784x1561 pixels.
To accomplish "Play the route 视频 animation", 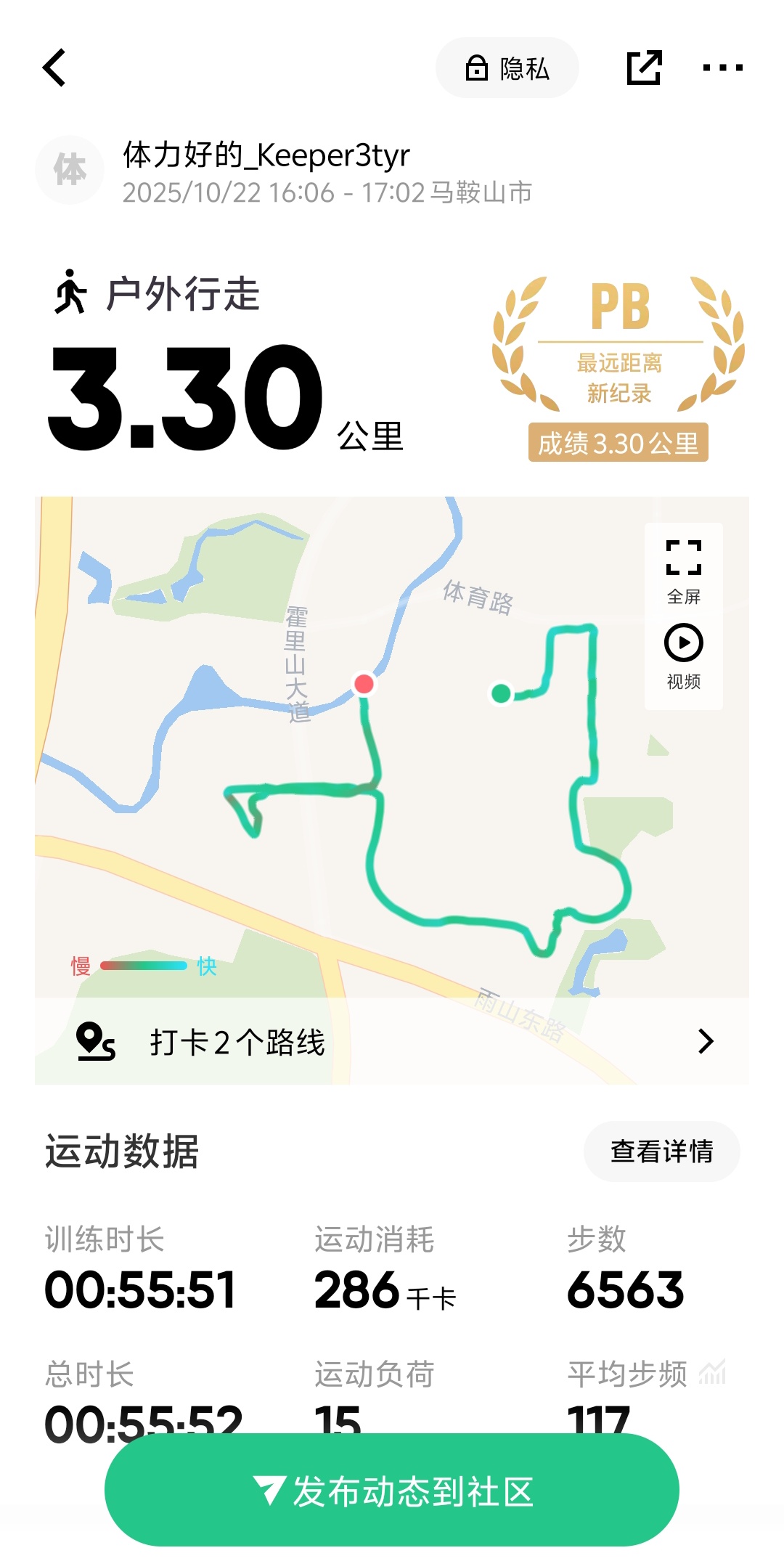I will [684, 657].
